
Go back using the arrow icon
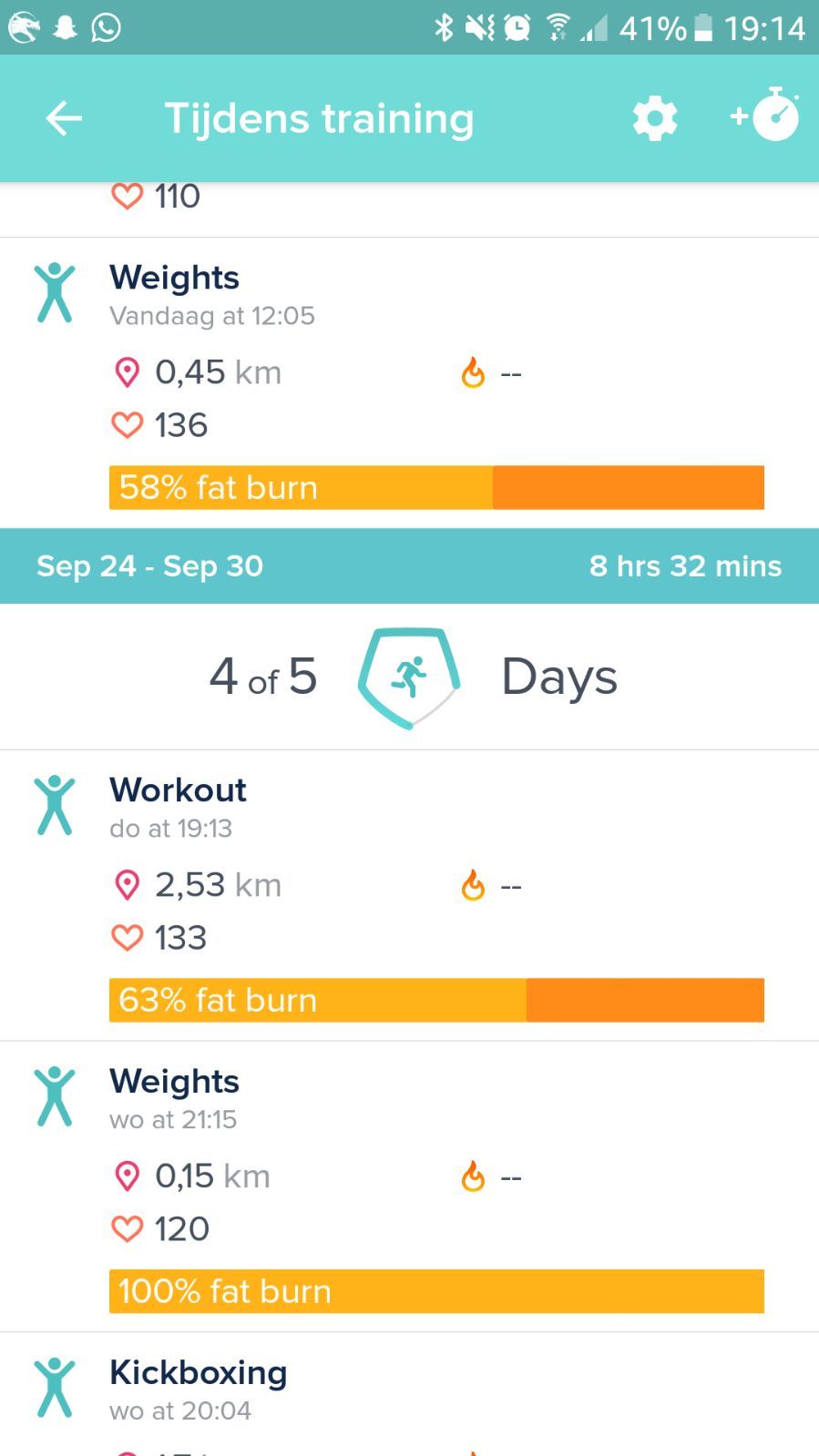[x=64, y=118]
